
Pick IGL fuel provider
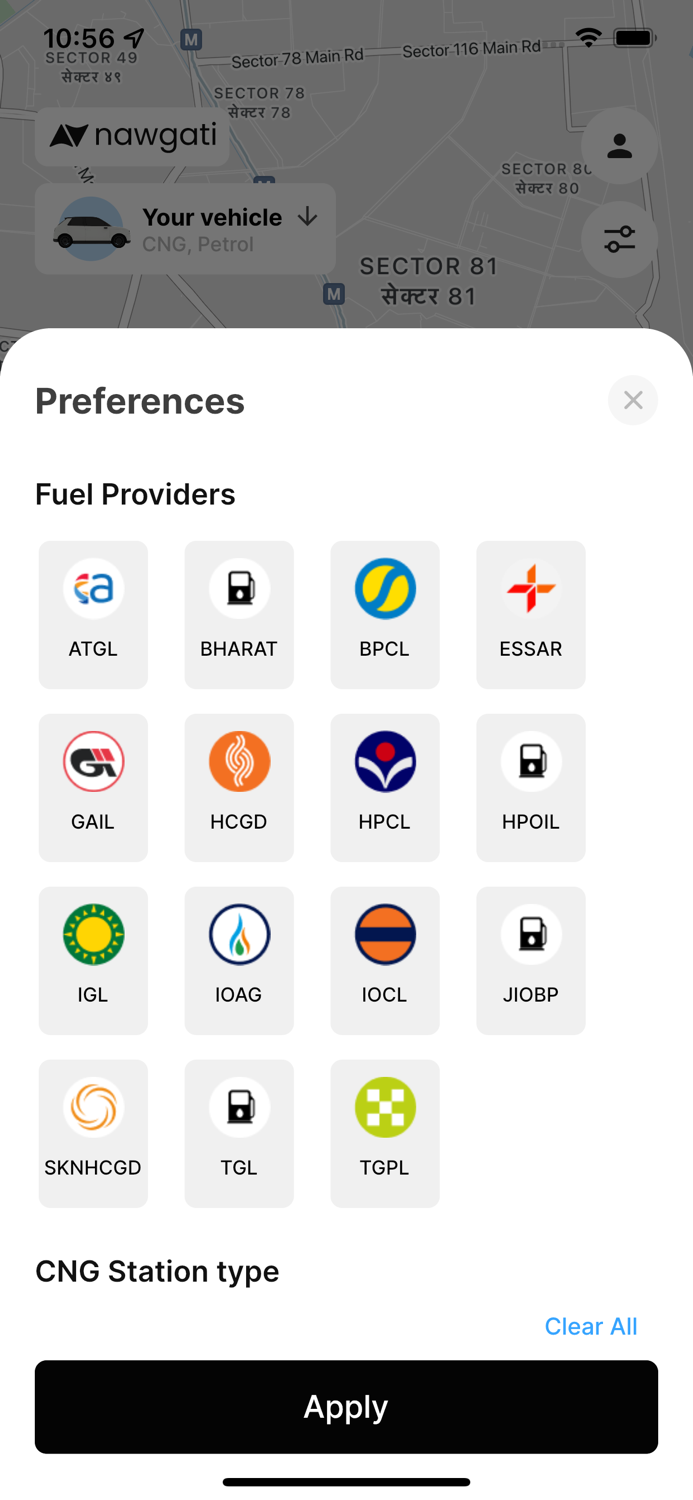[x=93, y=960]
